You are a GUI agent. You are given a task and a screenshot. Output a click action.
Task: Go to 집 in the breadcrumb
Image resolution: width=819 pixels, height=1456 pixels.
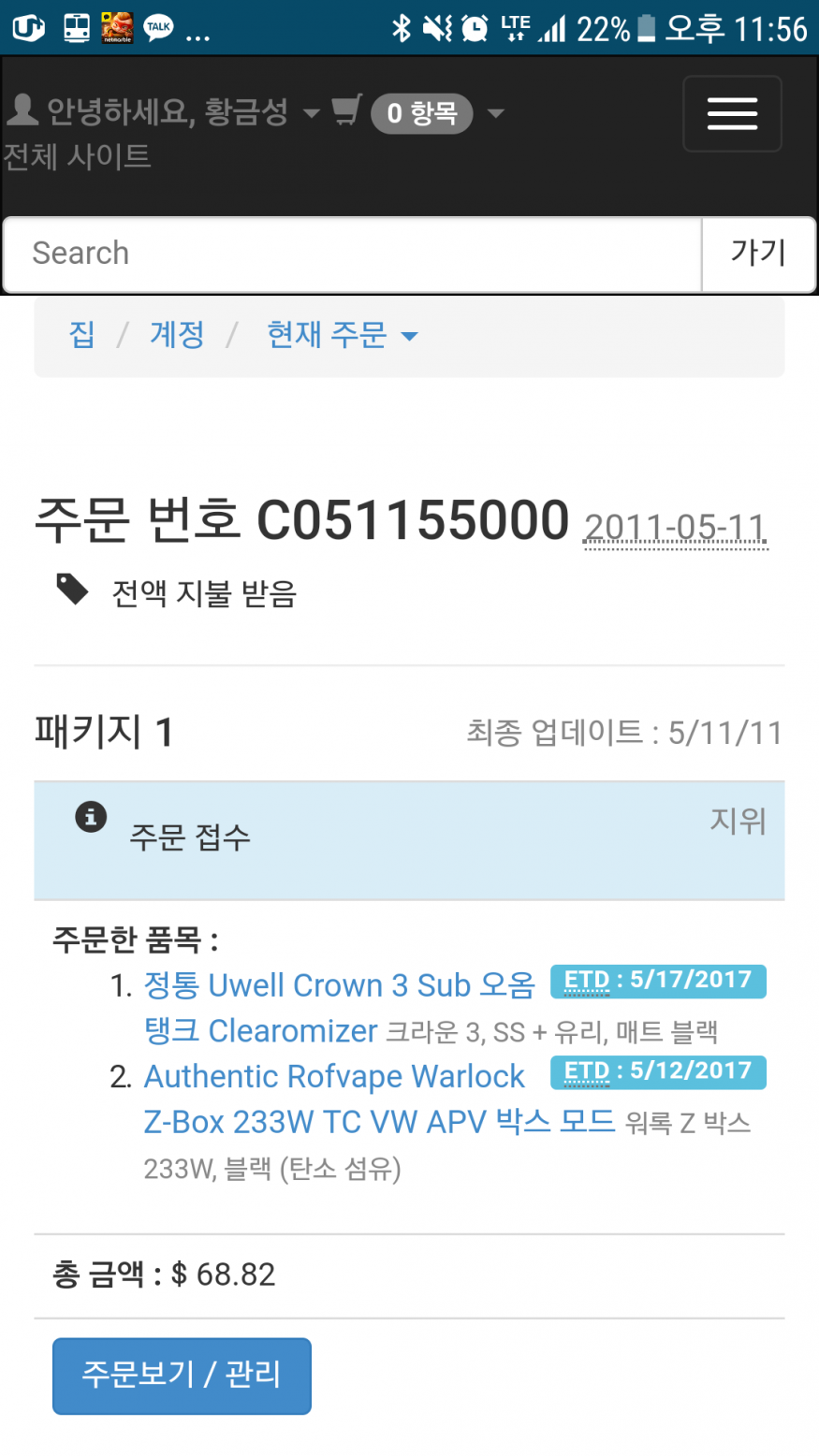[82, 335]
